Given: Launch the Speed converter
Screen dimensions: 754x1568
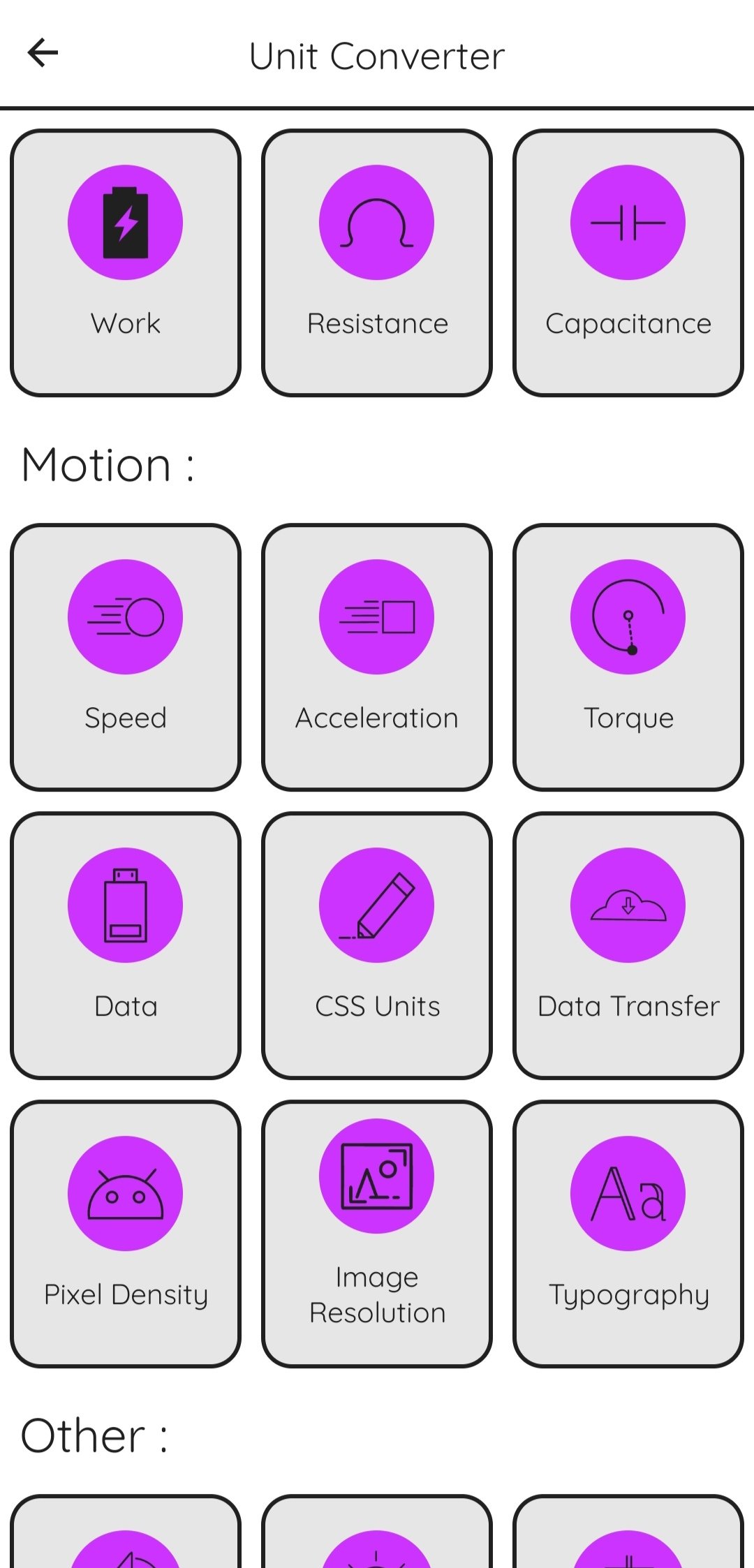Looking at the screenshot, I should coord(126,657).
